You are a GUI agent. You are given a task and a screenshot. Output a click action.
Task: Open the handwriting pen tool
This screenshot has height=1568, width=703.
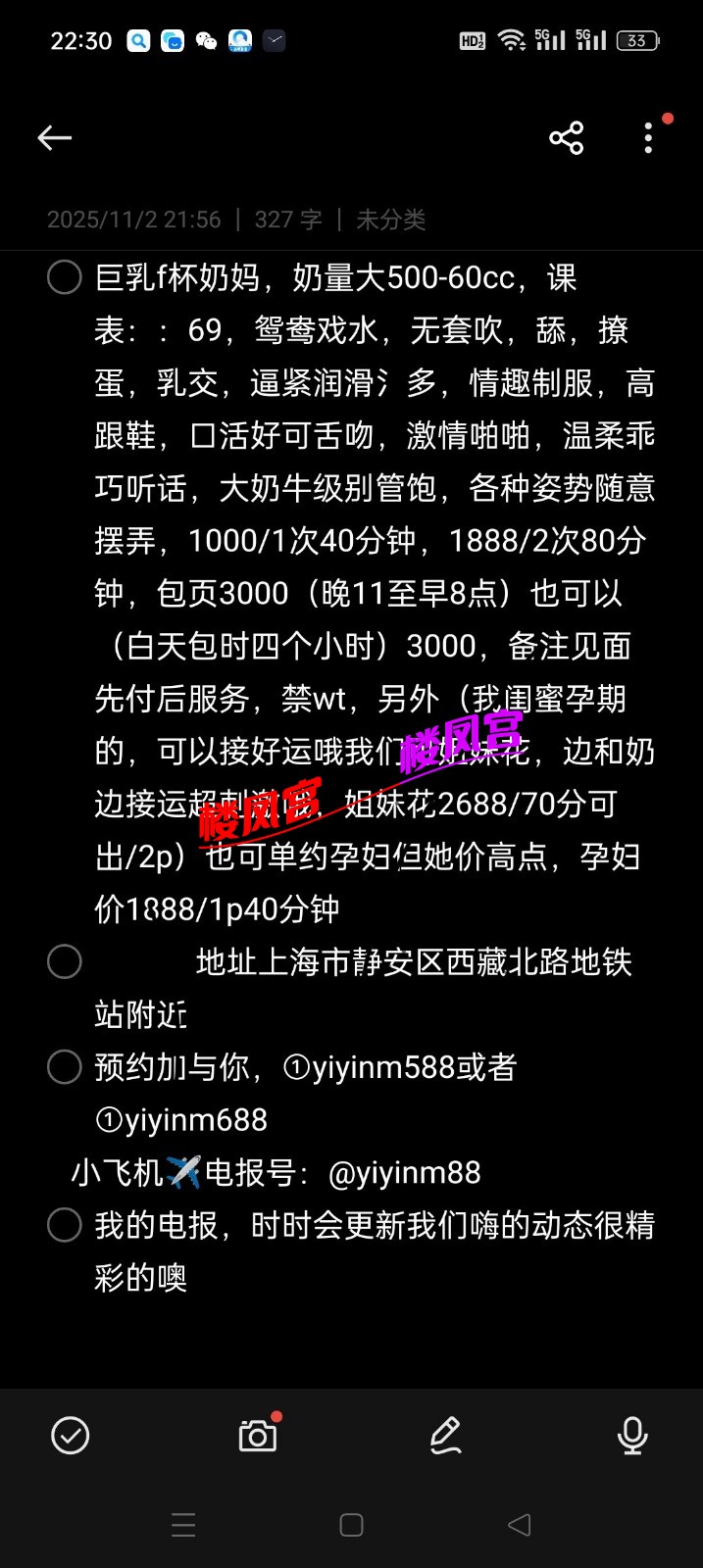coord(445,1436)
